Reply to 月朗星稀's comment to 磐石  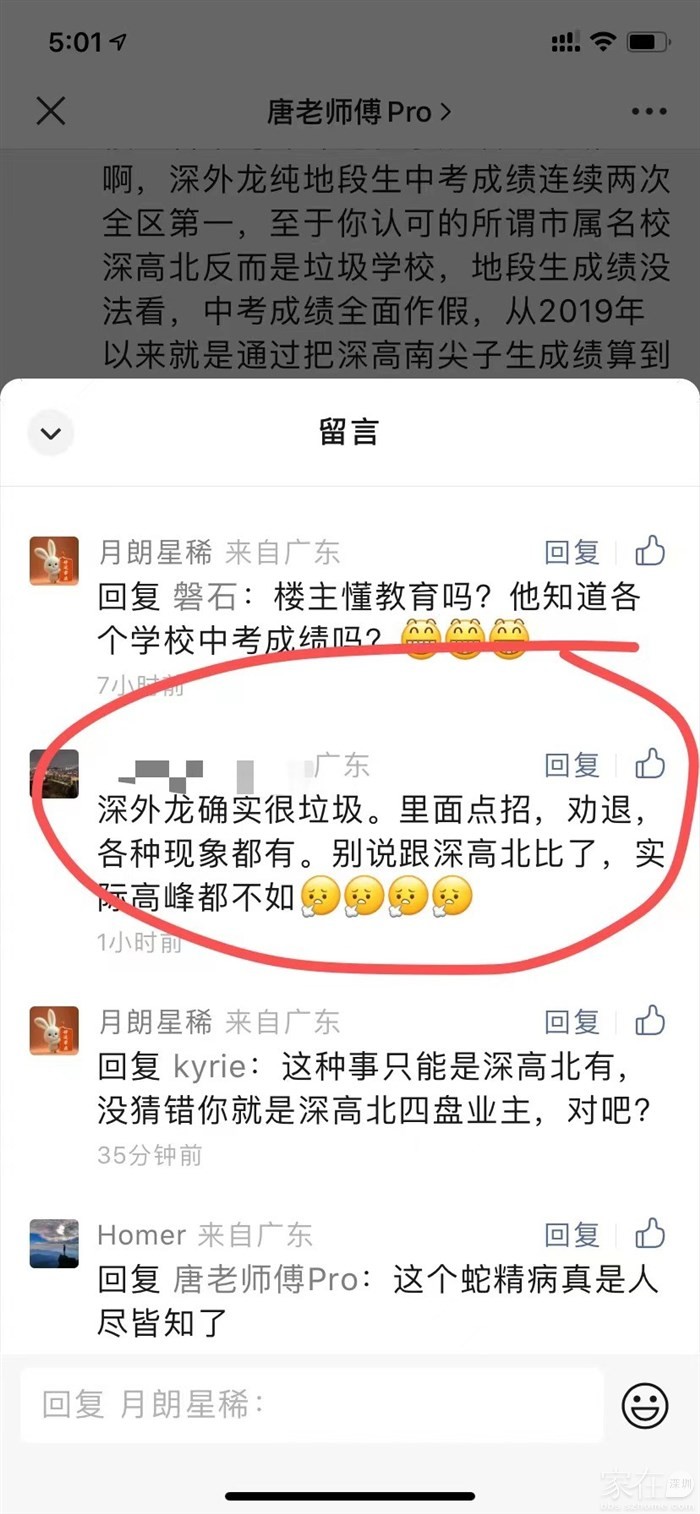(x=571, y=552)
